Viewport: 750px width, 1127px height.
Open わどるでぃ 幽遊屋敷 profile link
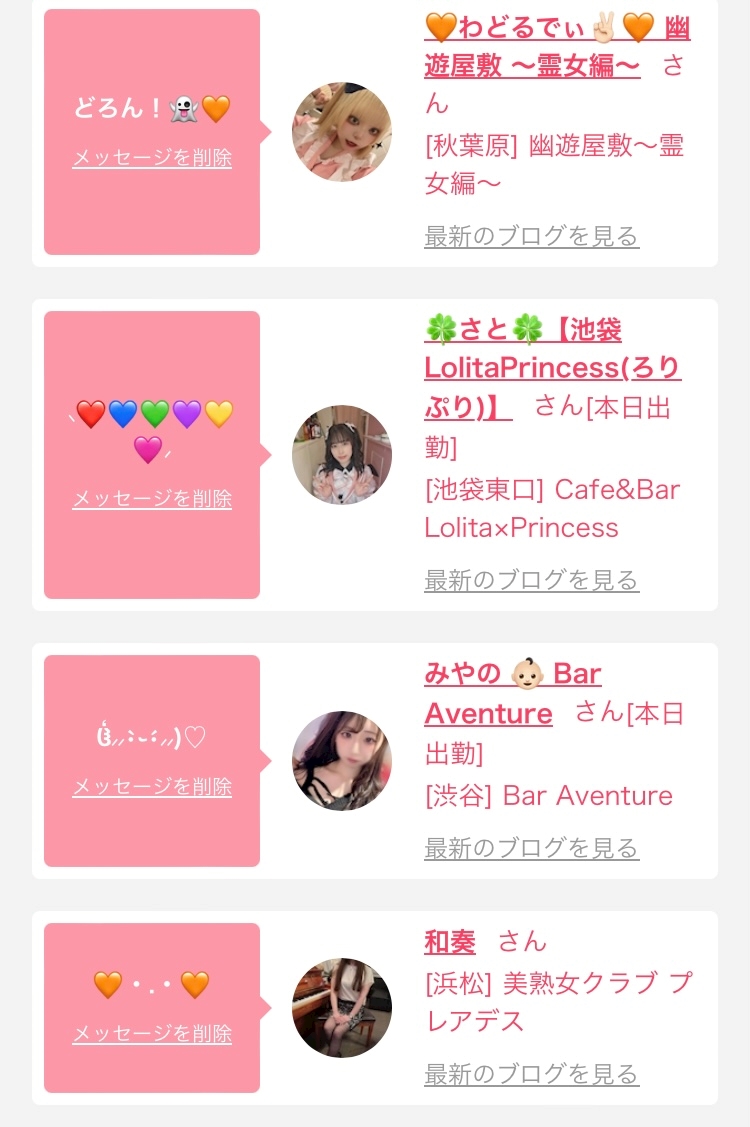point(557,47)
